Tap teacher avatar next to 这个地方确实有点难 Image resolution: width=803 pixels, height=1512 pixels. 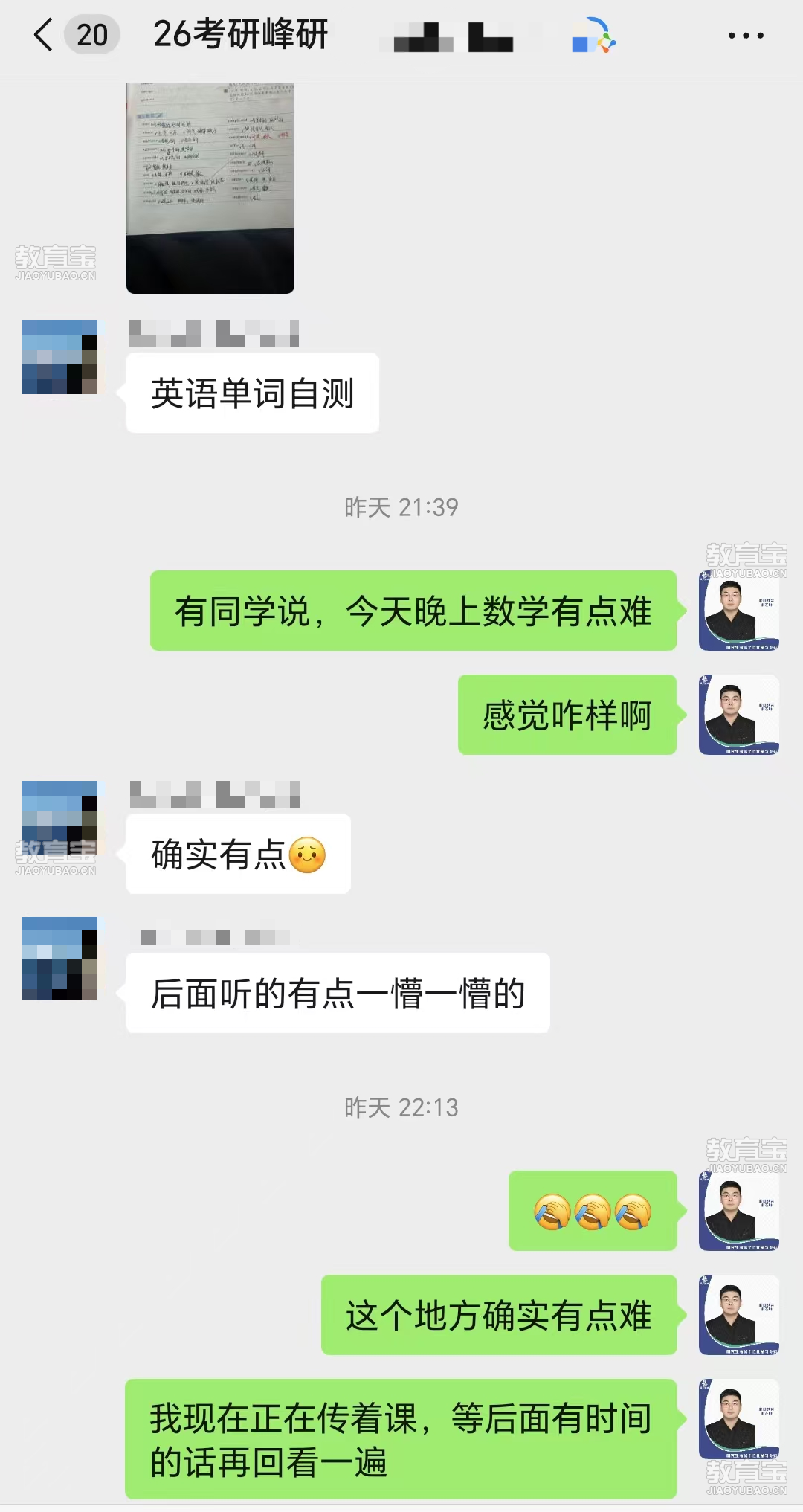pos(738,1315)
